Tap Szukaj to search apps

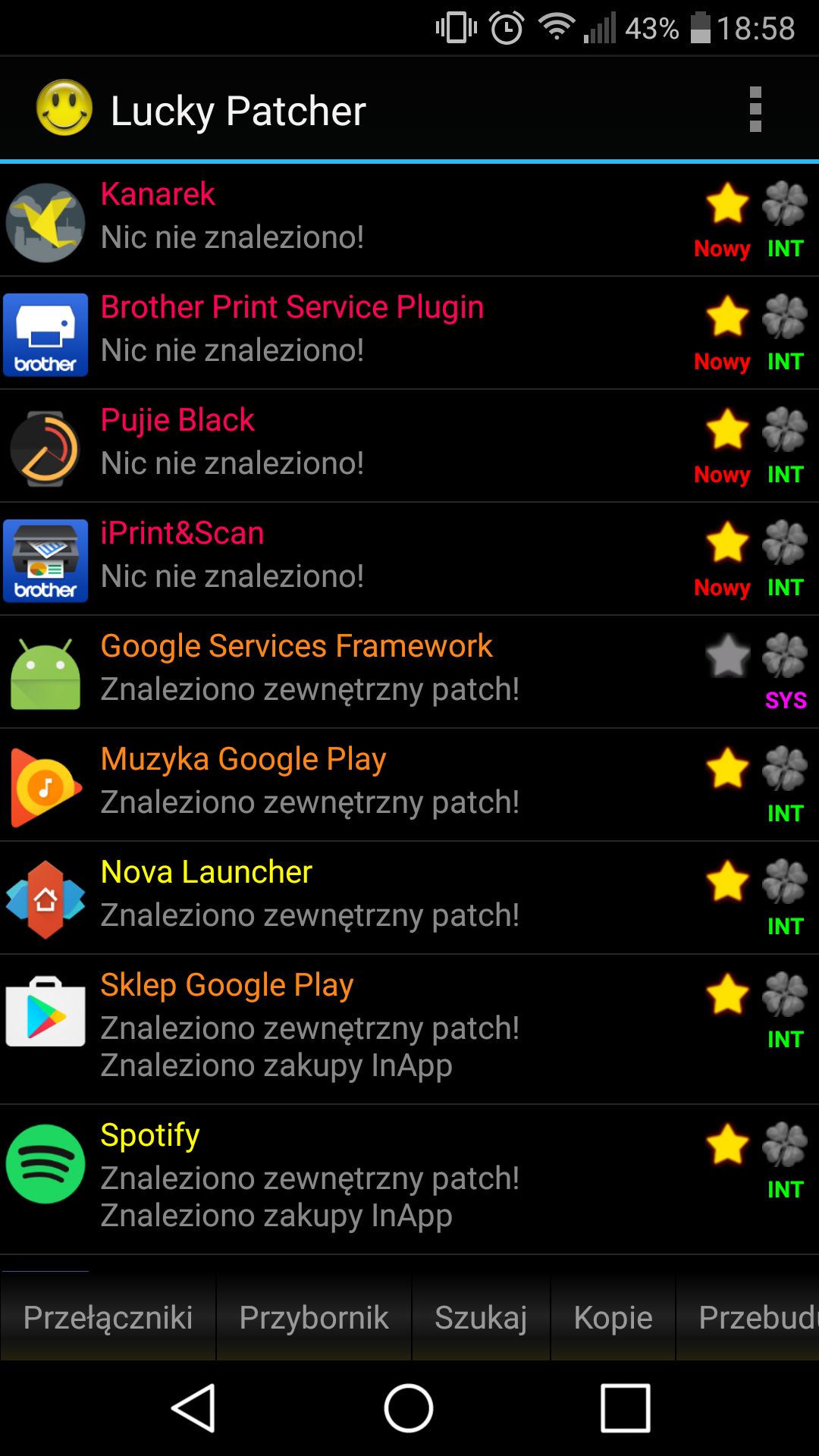481,1317
